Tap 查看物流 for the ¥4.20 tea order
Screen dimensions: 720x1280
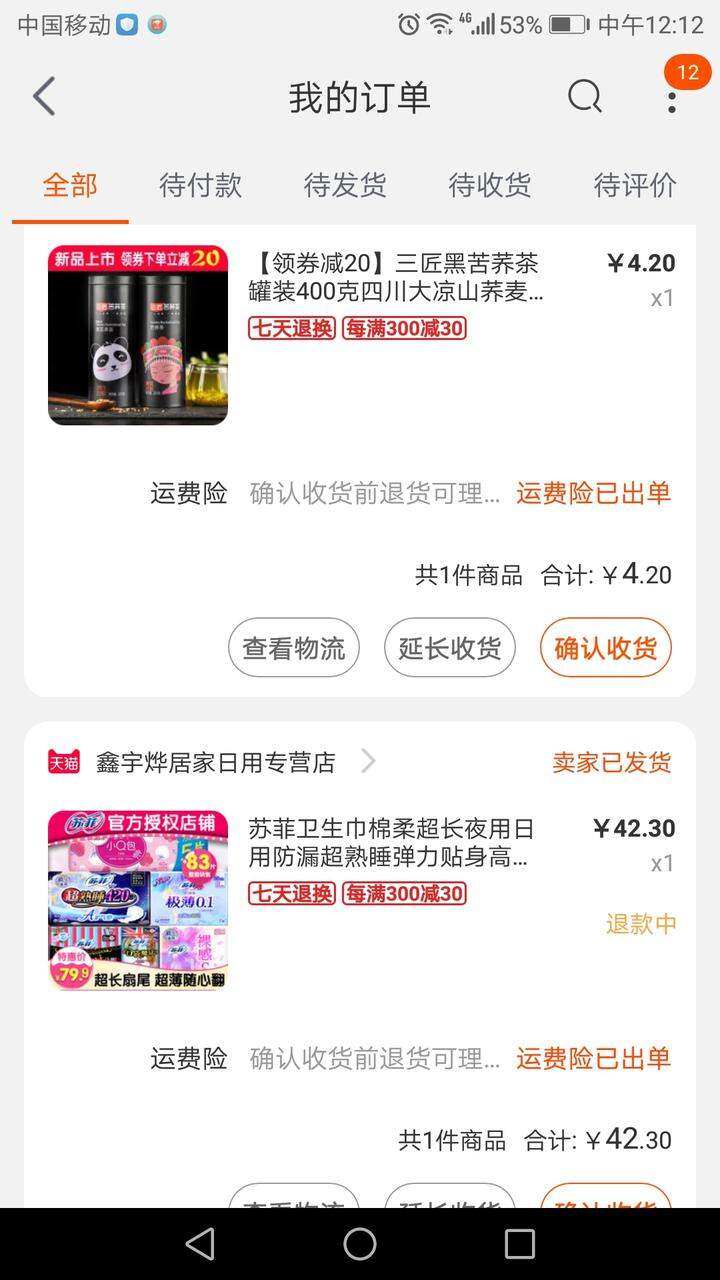294,648
